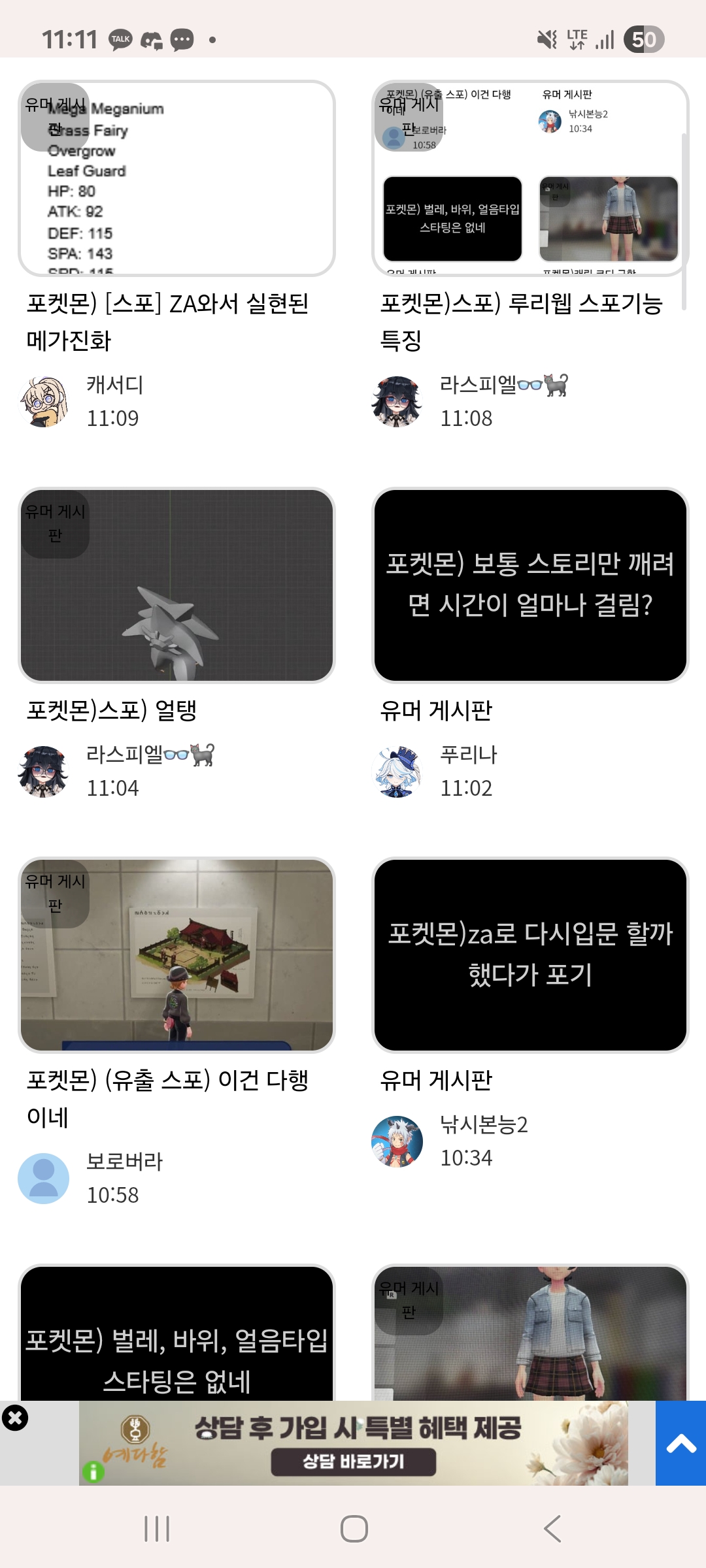View 푸리나's profile avatar
Image resolution: width=706 pixels, height=1568 pixels.
(x=397, y=772)
